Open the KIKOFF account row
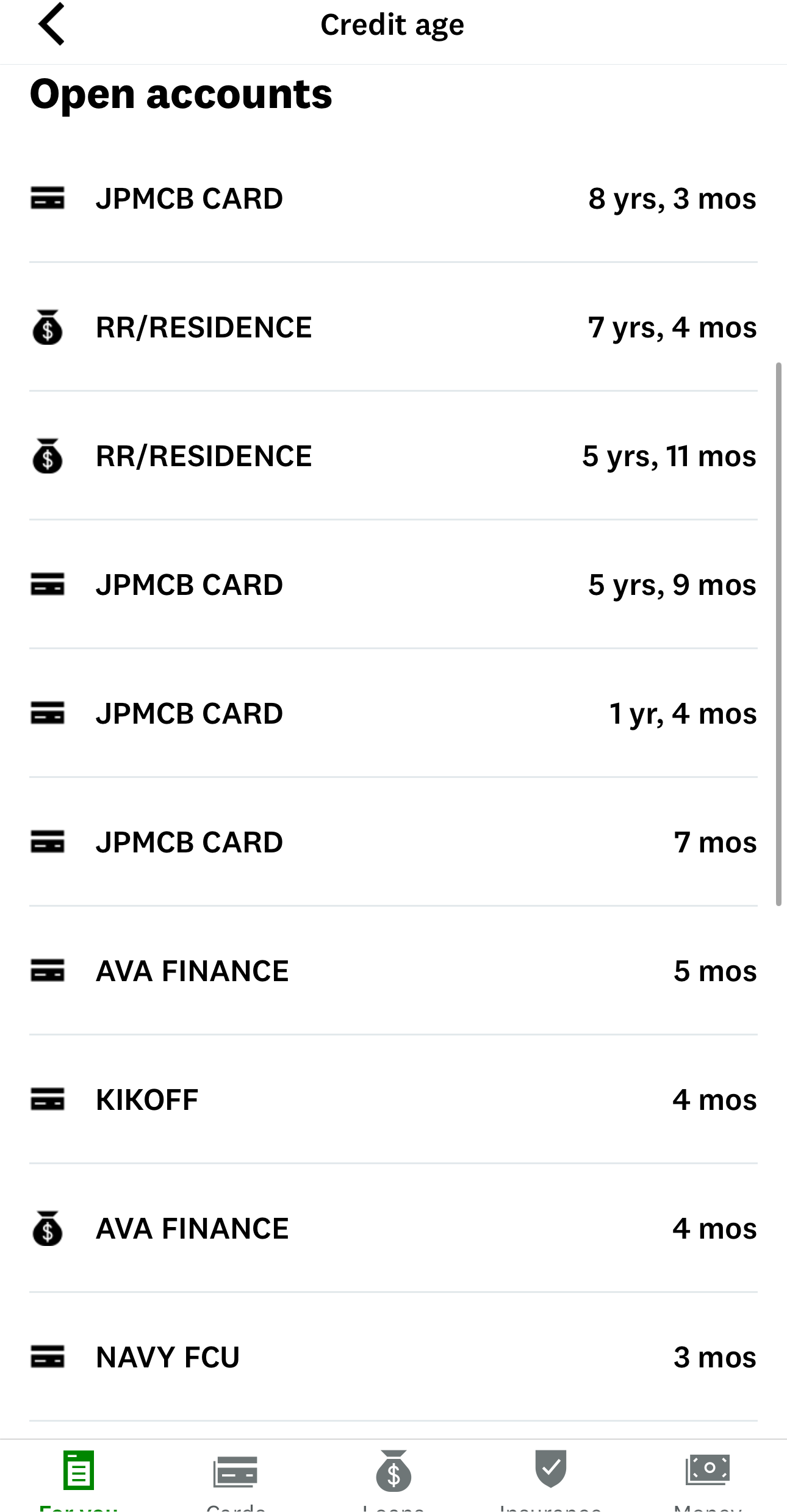This screenshot has width=787, height=1512. pyautogui.click(x=393, y=1100)
